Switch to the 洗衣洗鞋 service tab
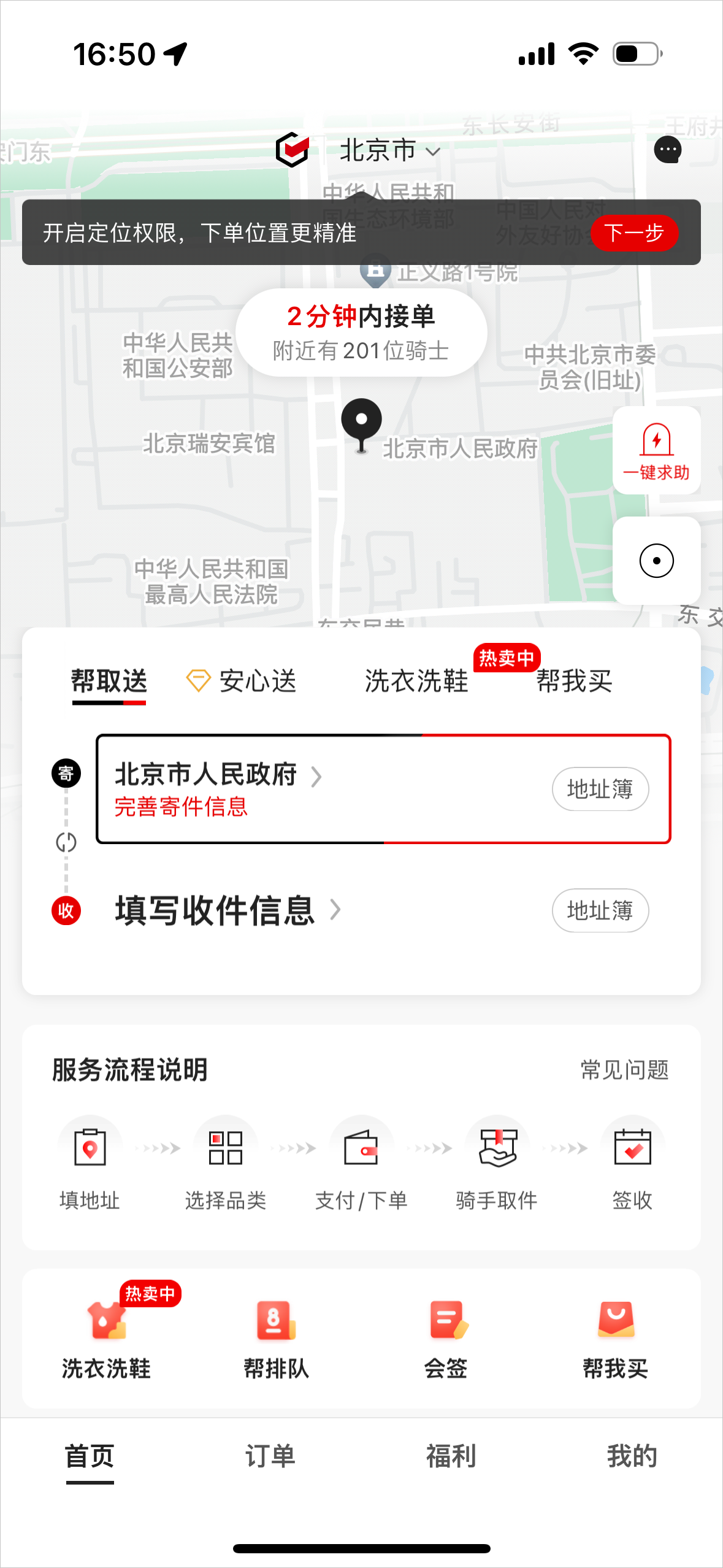Viewport: 723px width, 1568px height. pos(416,682)
